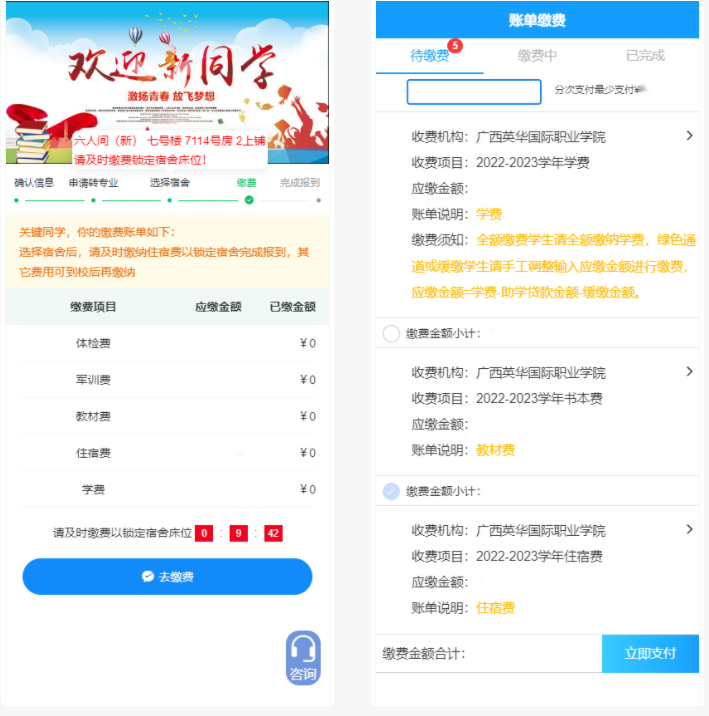This screenshot has height=716, width=709.
Task: Tap 立即支付 to pay now
Action: point(650,653)
